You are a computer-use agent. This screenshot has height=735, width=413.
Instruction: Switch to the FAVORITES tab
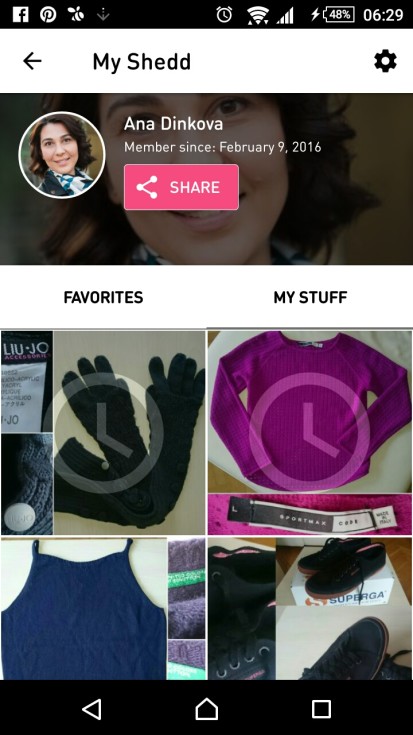(103, 297)
